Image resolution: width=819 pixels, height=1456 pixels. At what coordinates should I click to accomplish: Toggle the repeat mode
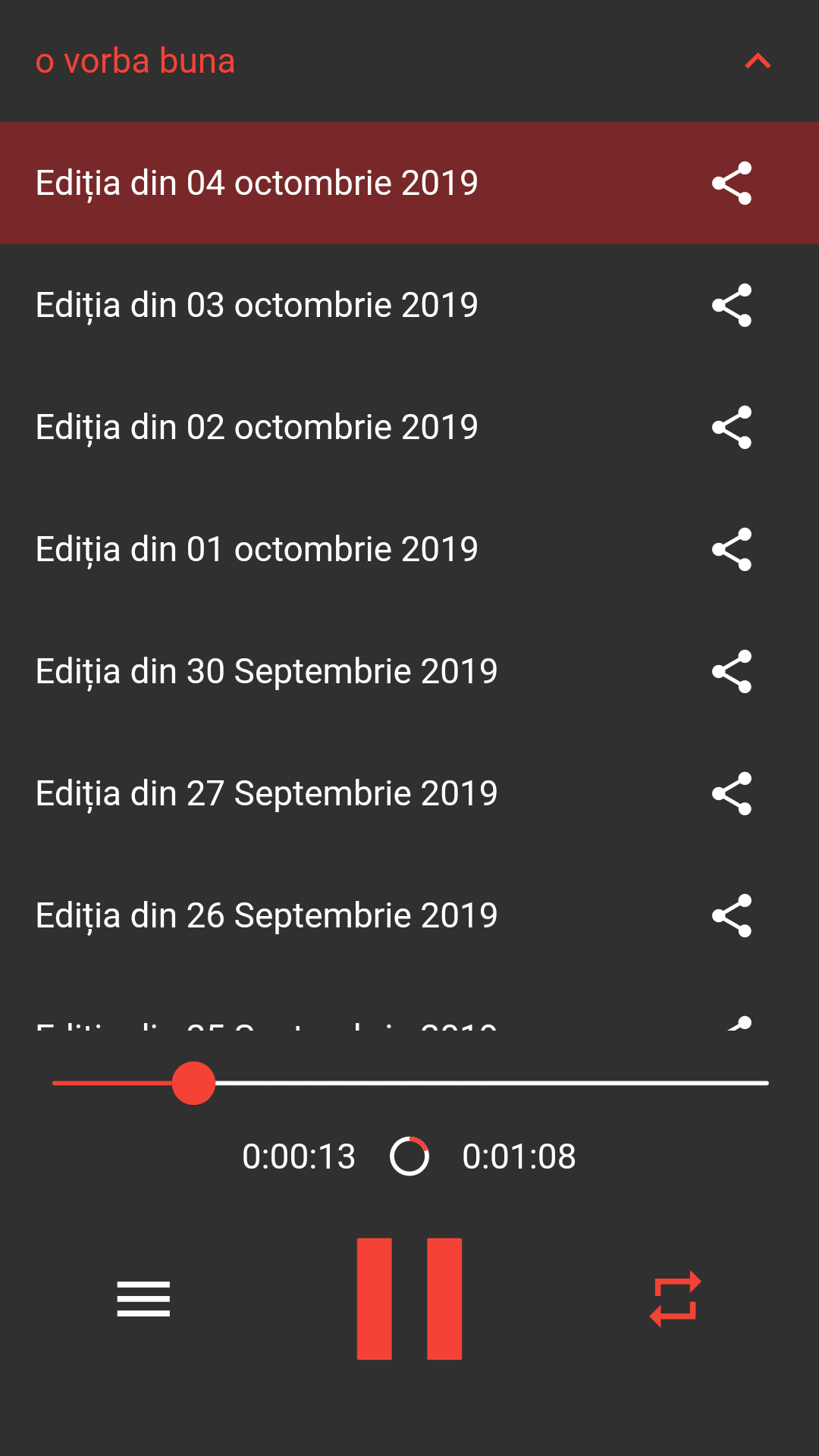(675, 1298)
